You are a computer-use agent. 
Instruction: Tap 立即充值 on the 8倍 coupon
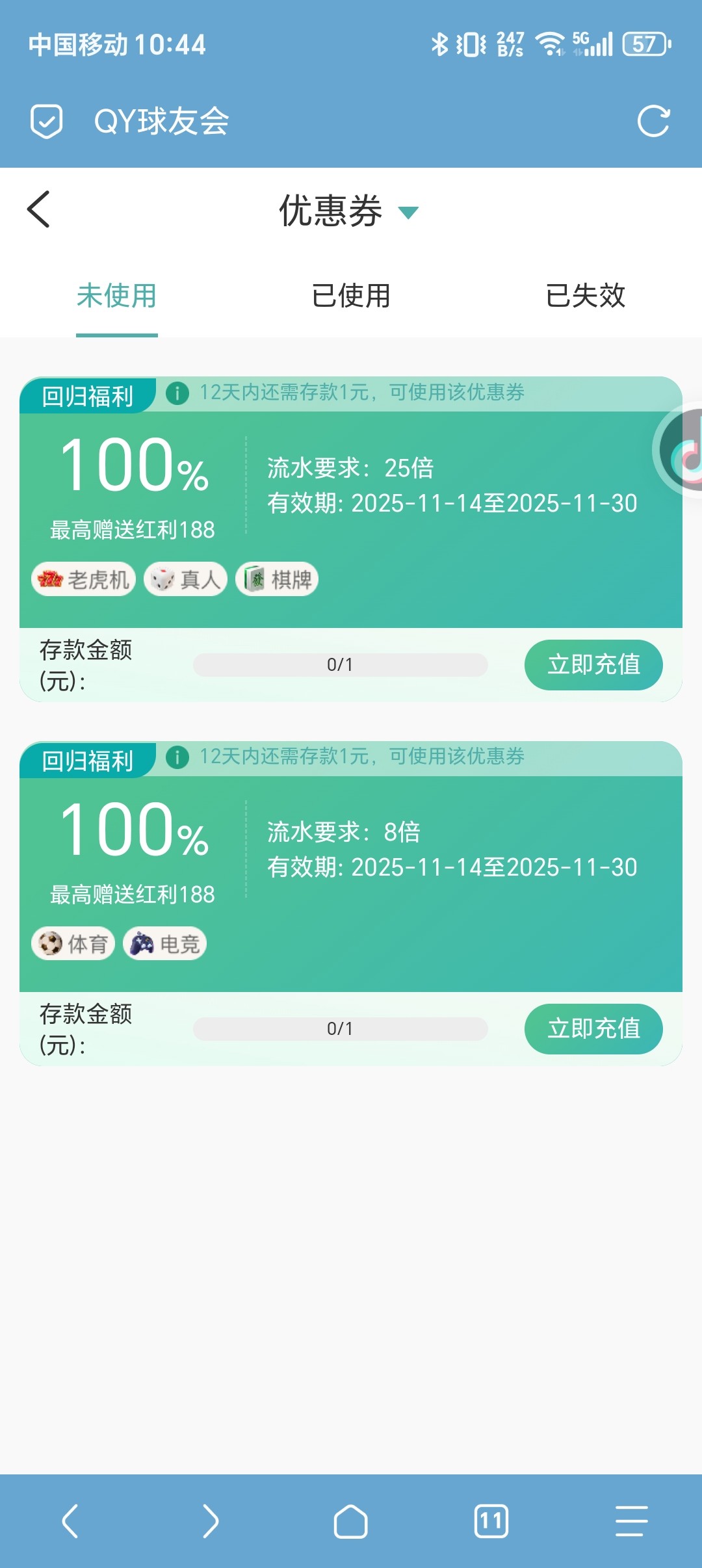coord(593,1028)
